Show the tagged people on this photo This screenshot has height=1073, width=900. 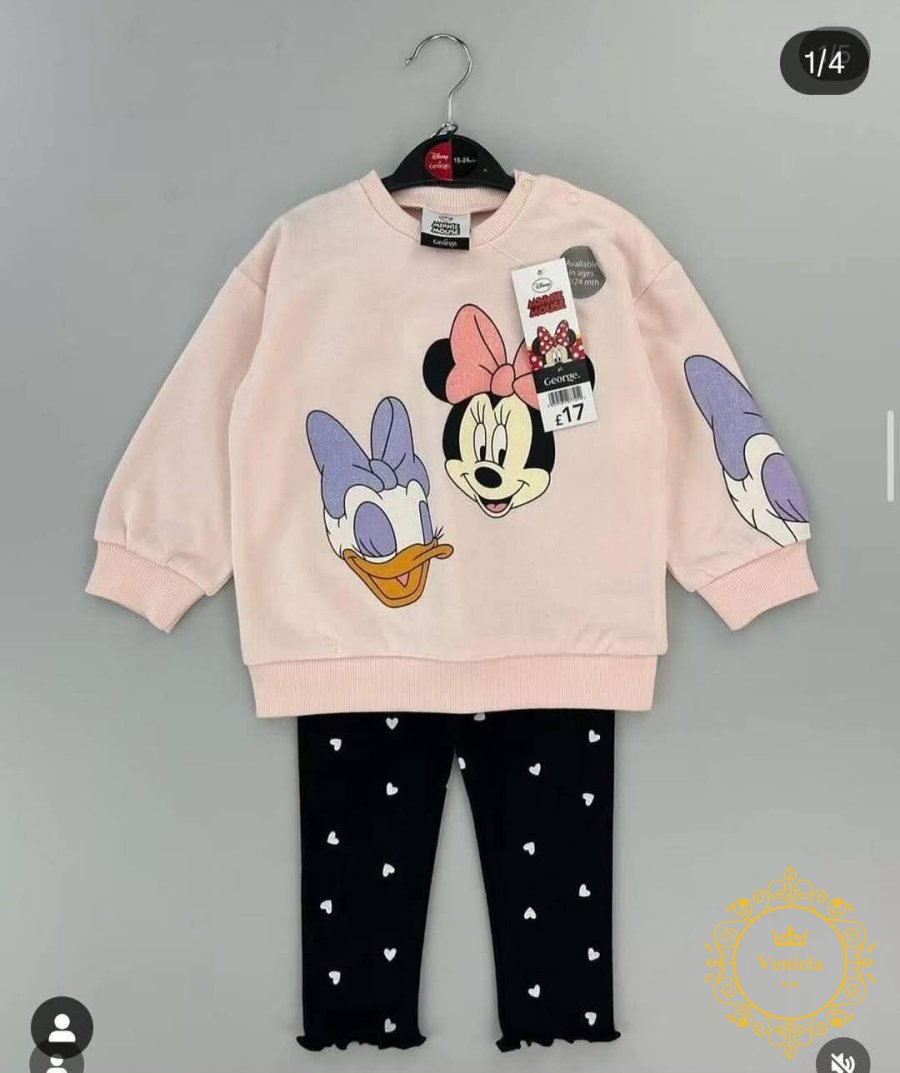[x=62, y=1027]
